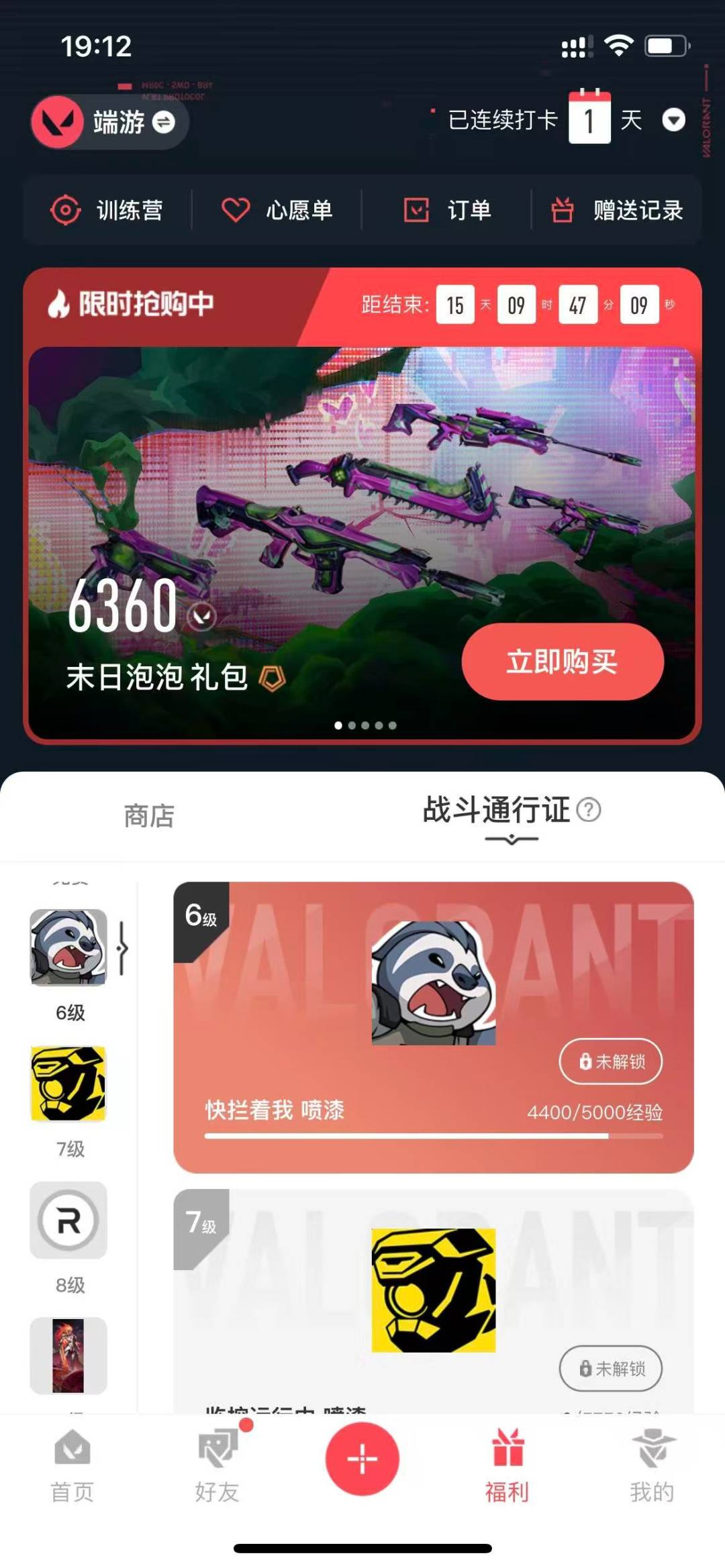Tap 立即购买 to buy the bundle

tap(563, 662)
